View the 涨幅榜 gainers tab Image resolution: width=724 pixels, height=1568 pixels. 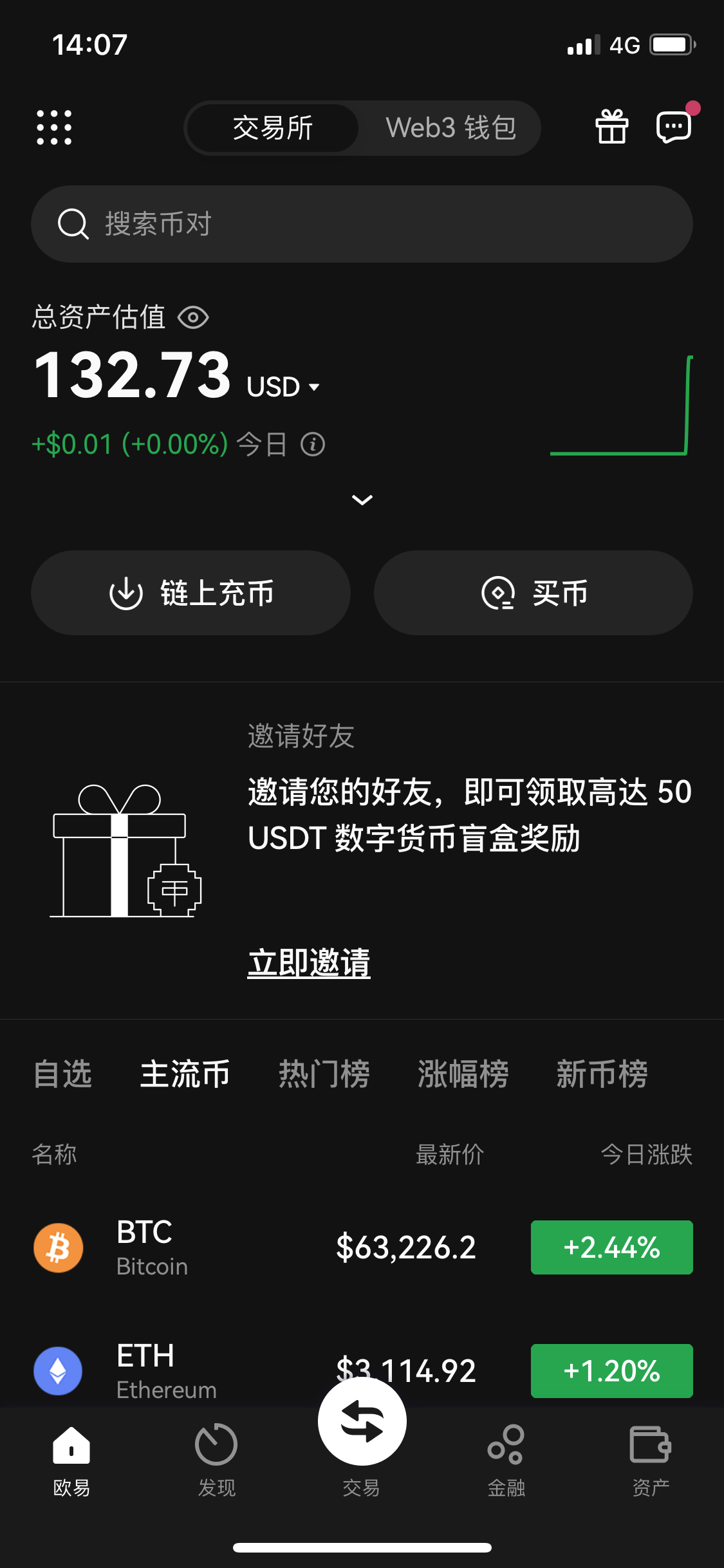click(x=463, y=1074)
